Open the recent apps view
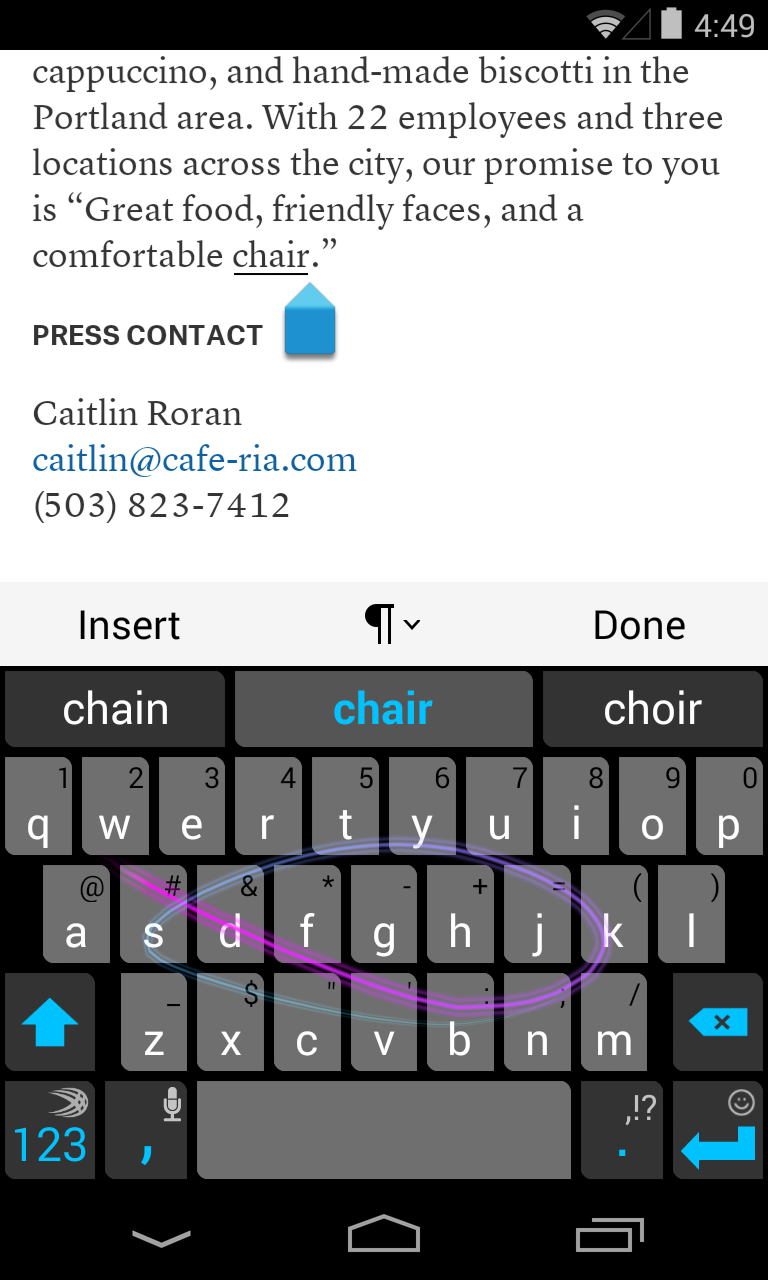The width and height of the screenshot is (768, 1280). click(x=609, y=1236)
